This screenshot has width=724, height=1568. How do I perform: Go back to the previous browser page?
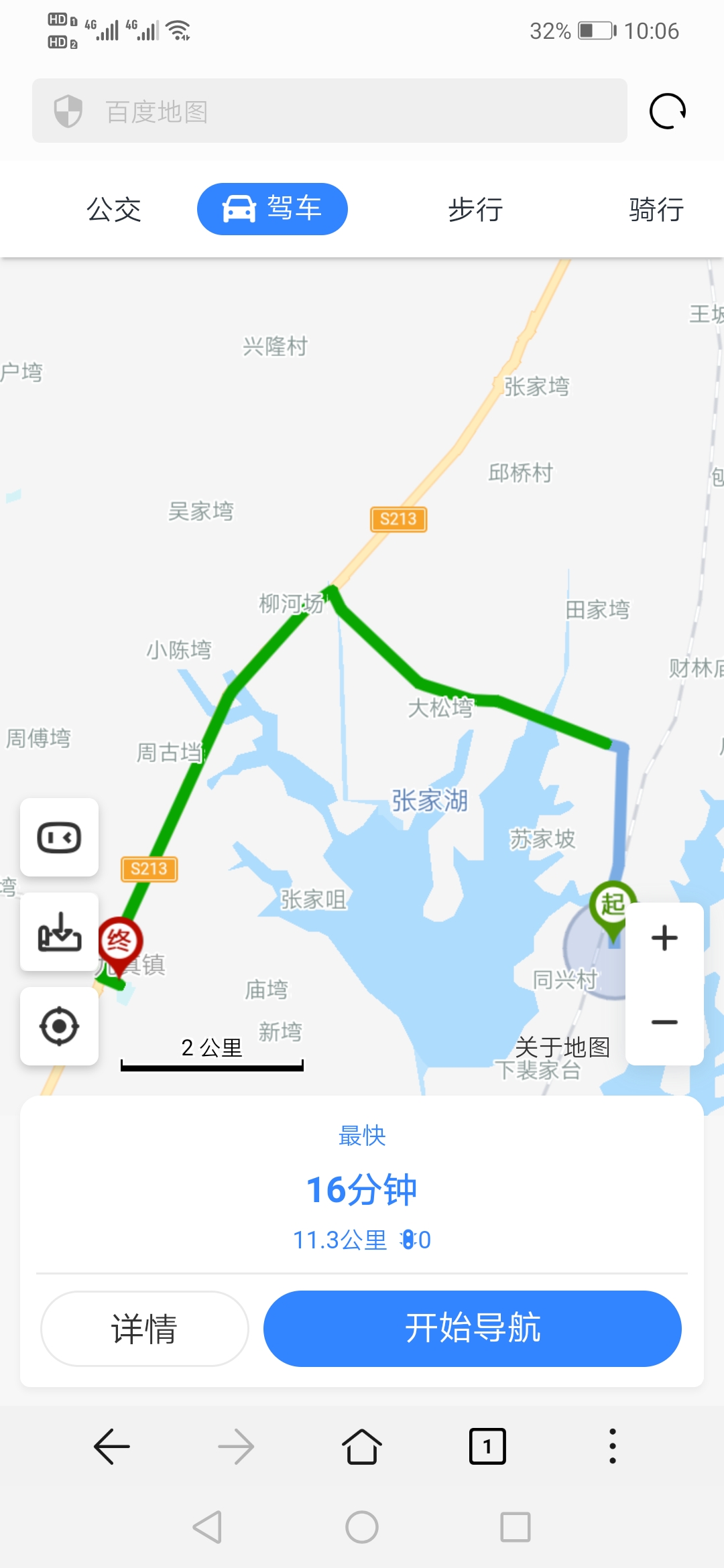(112, 1447)
